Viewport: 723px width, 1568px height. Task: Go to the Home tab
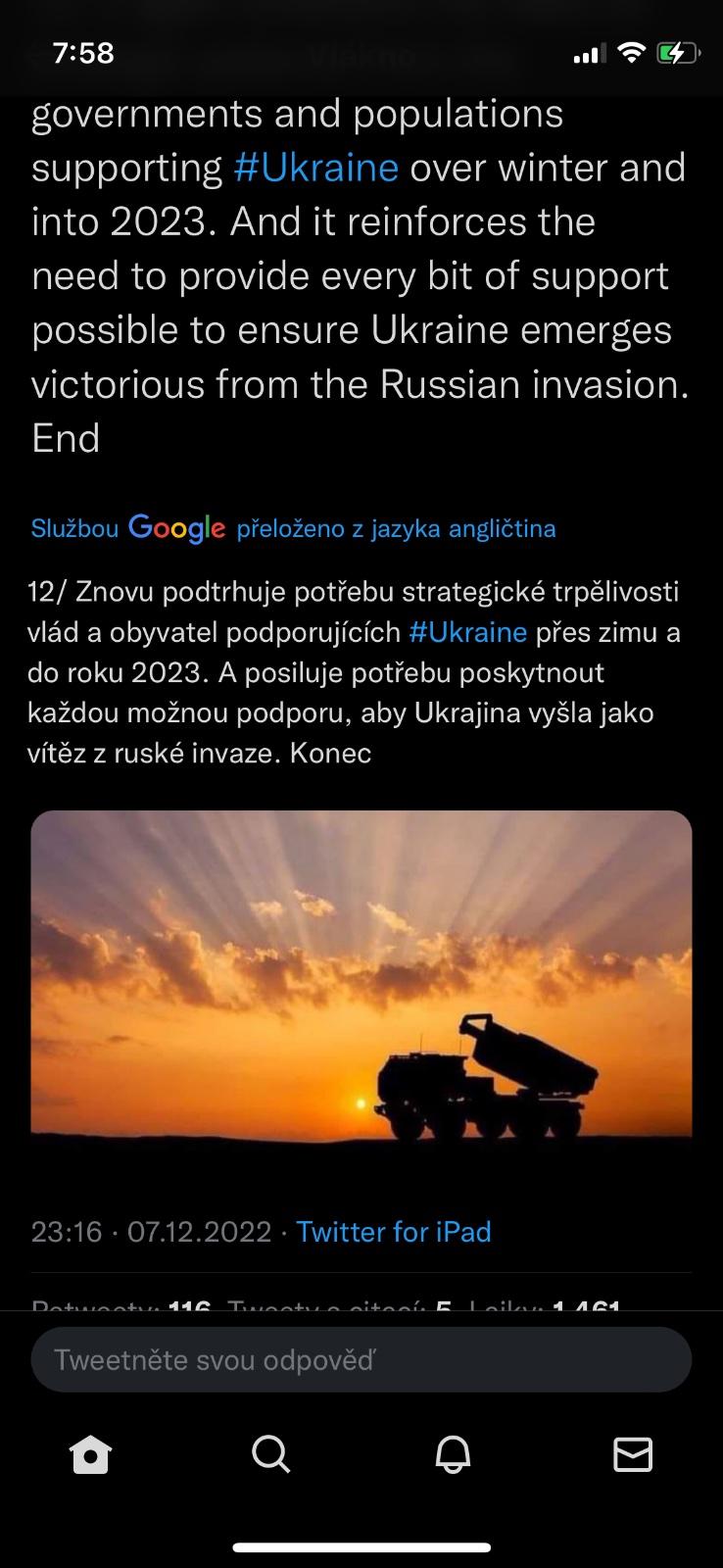91,1454
